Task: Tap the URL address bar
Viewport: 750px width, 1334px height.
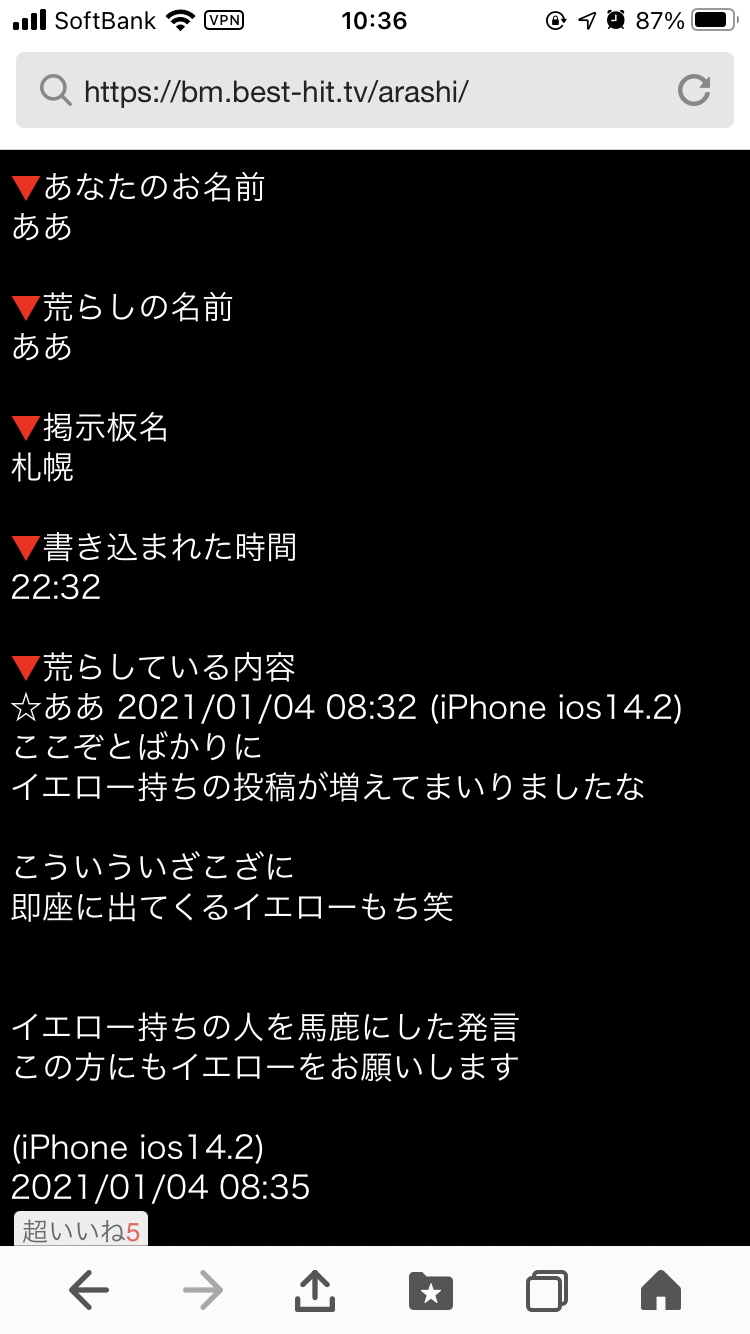Action: [x=374, y=91]
